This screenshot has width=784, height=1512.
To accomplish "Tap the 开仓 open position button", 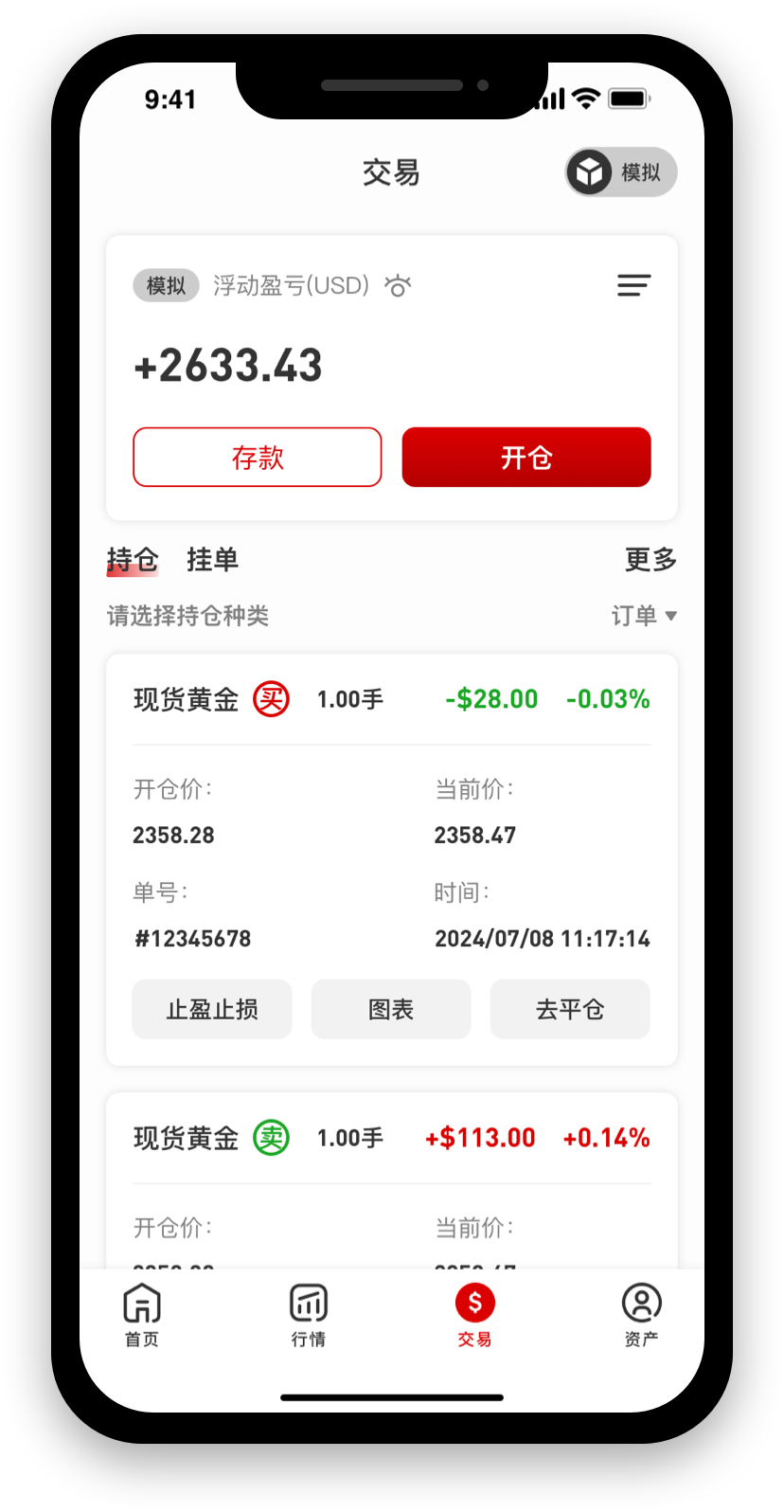I will point(526,458).
